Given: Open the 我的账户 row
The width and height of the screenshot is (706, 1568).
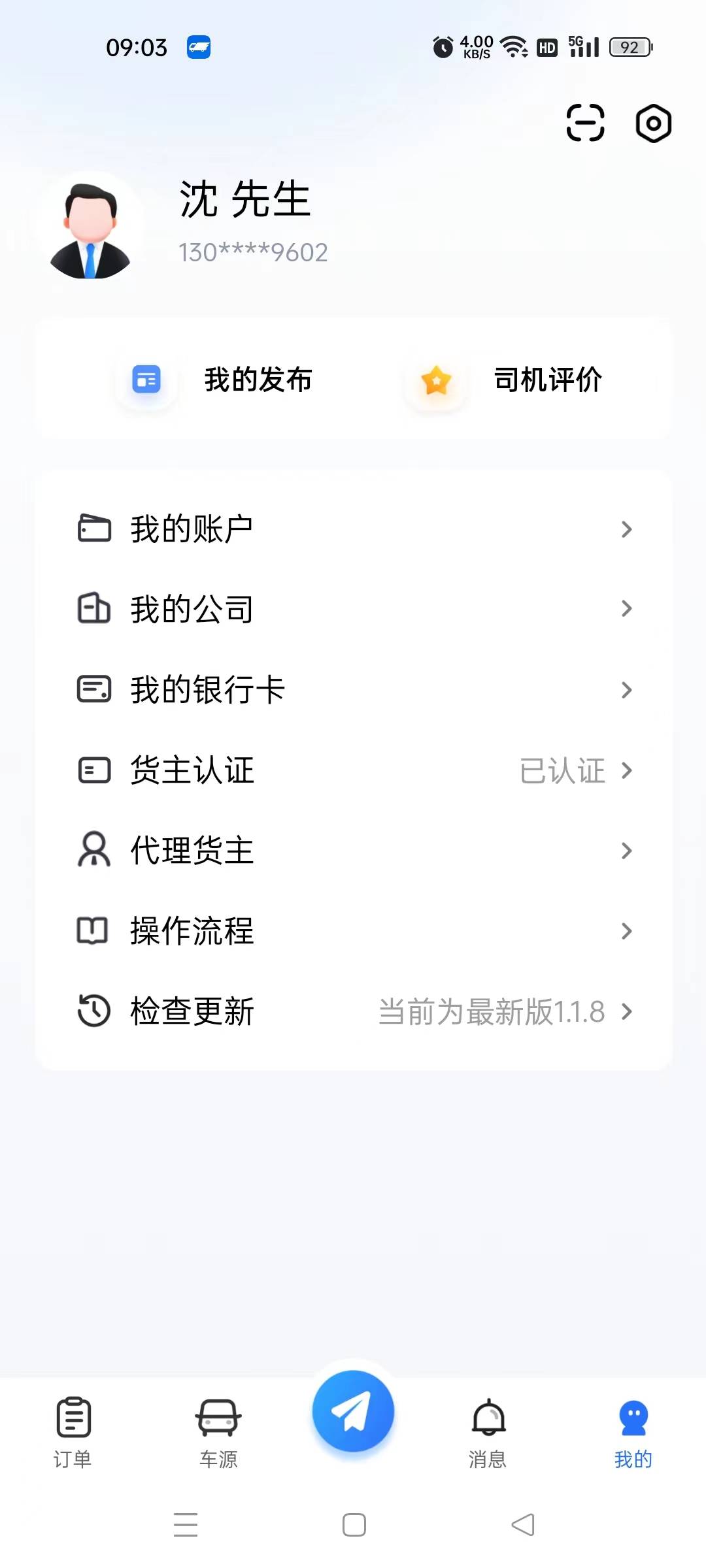Looking at the screenshot, I should coord(353,529).
